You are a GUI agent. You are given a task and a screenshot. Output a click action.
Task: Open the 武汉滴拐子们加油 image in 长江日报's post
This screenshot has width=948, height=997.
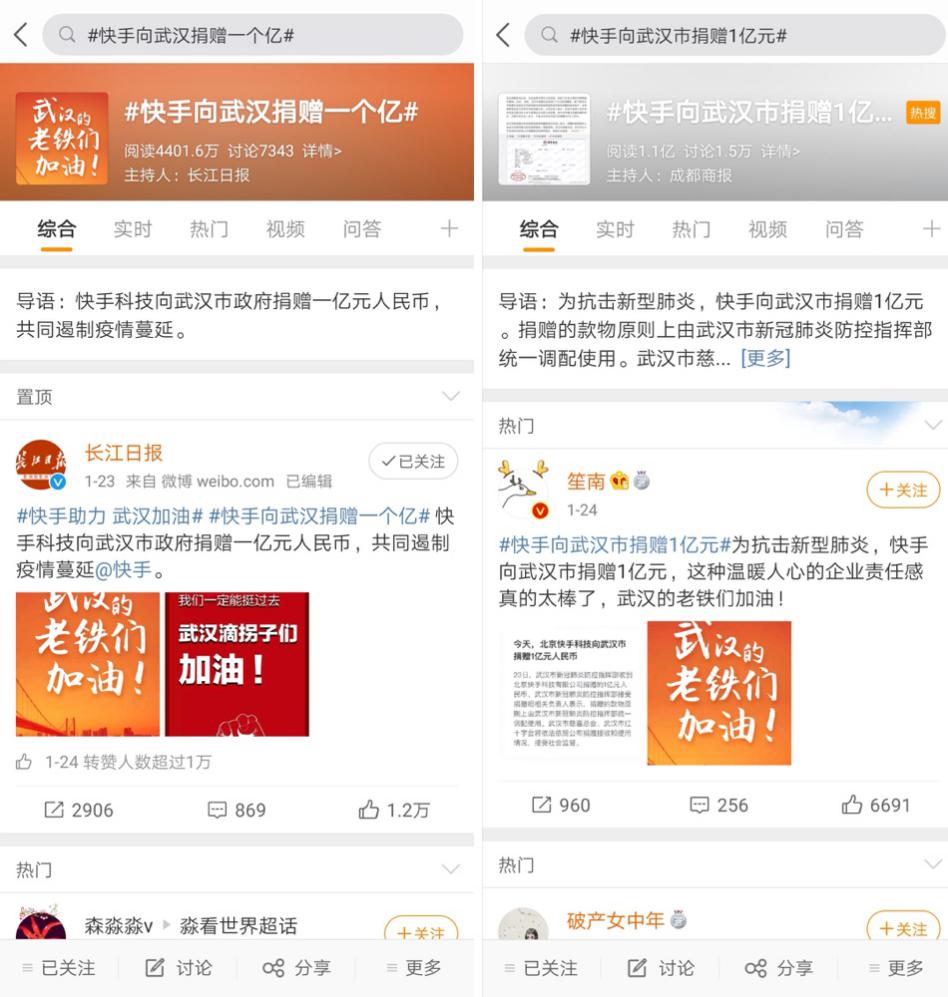237,664
